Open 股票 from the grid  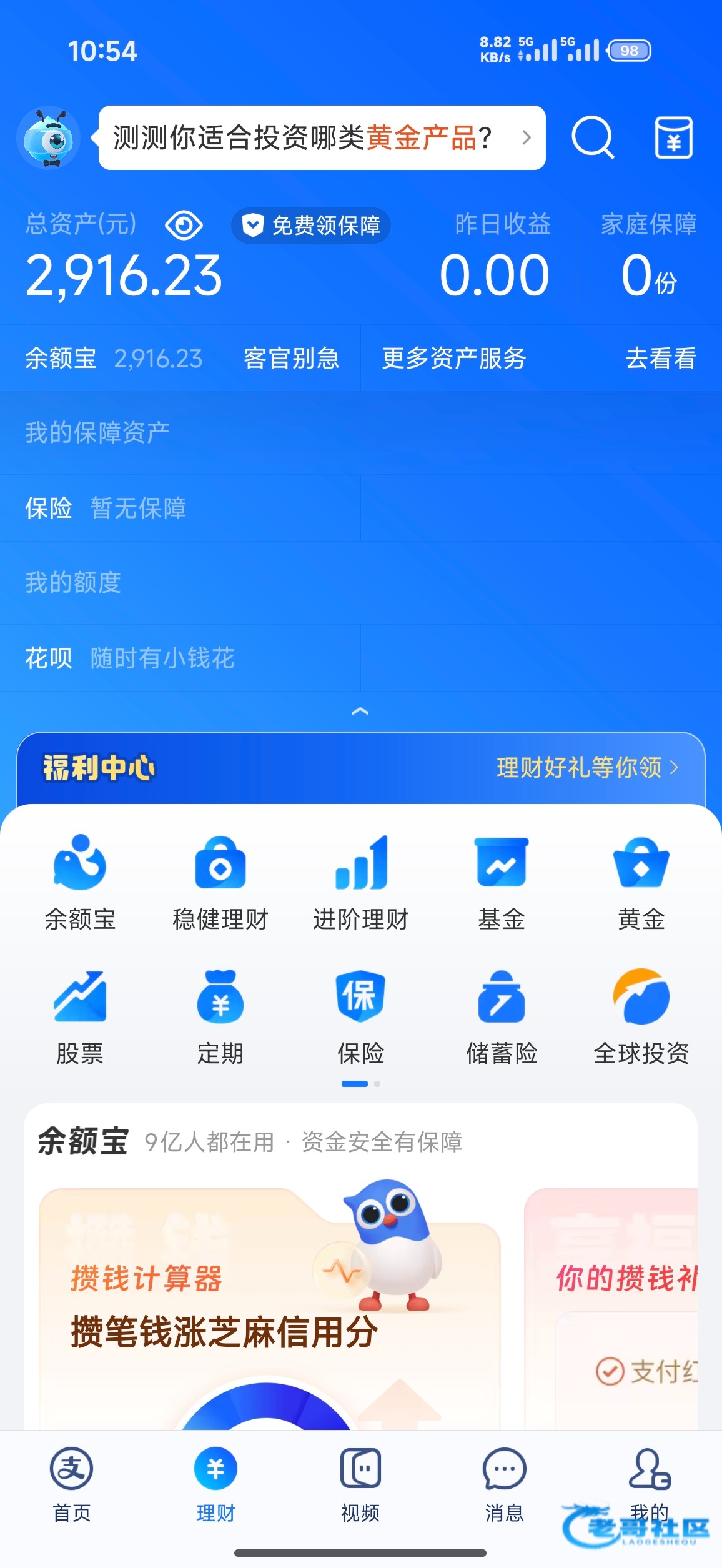point(79,1016)
